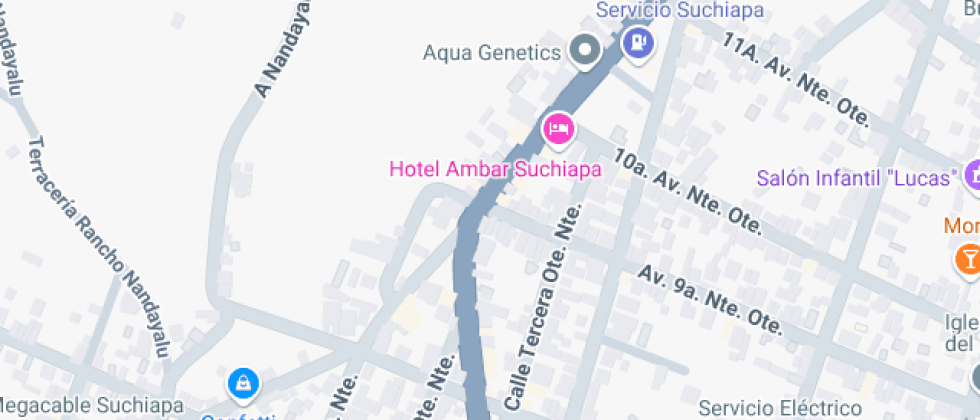
Task: Select the Aqua Genetics map pin
Action: click(x=584, y=49)
